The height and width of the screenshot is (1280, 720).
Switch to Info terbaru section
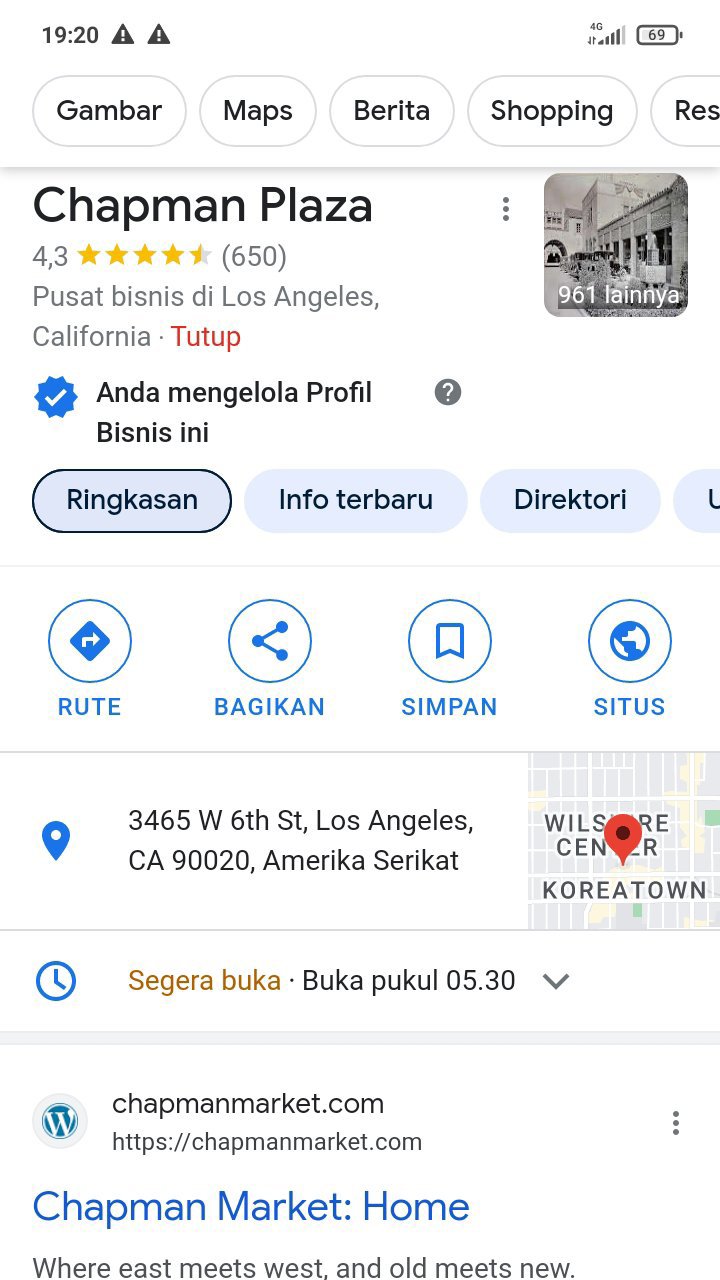[x=356, y=500]
